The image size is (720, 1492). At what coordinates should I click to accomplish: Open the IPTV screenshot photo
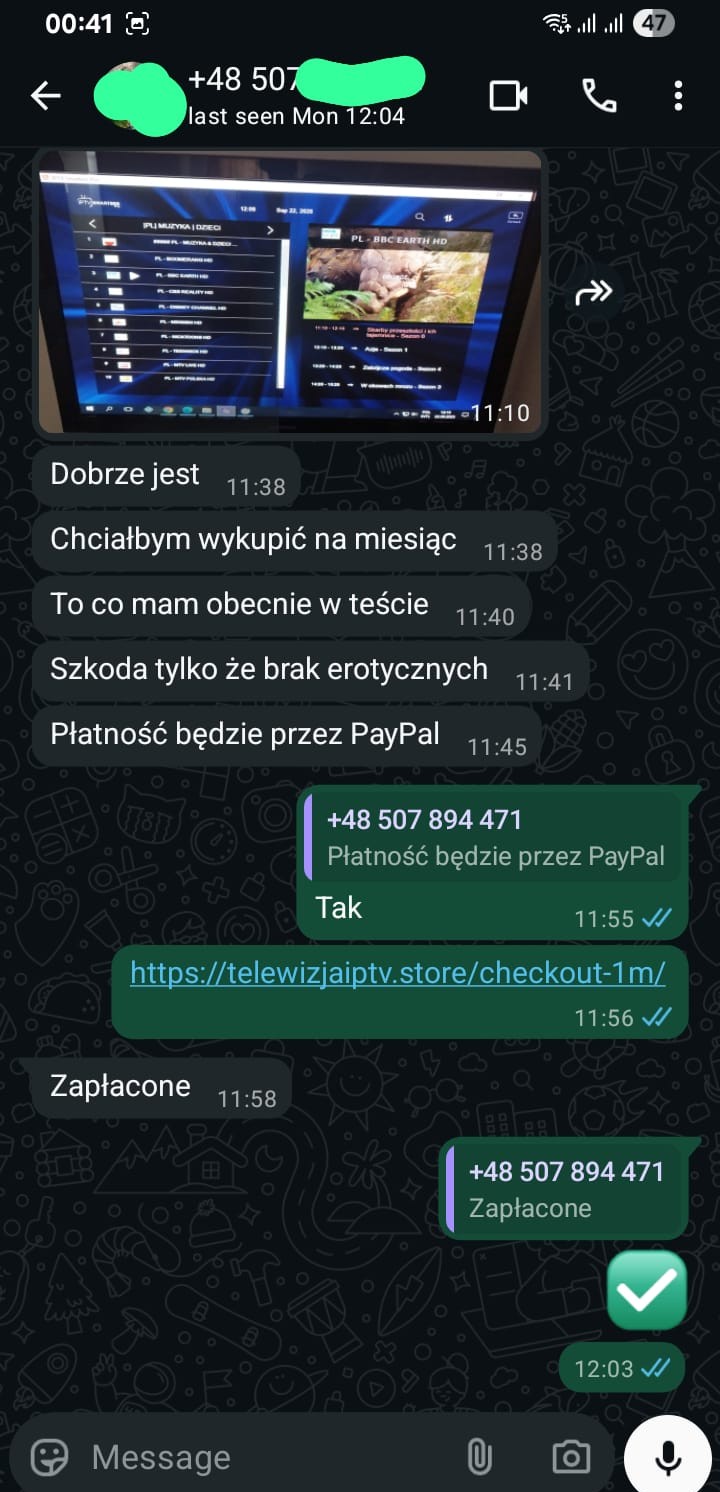pos(289,292)
